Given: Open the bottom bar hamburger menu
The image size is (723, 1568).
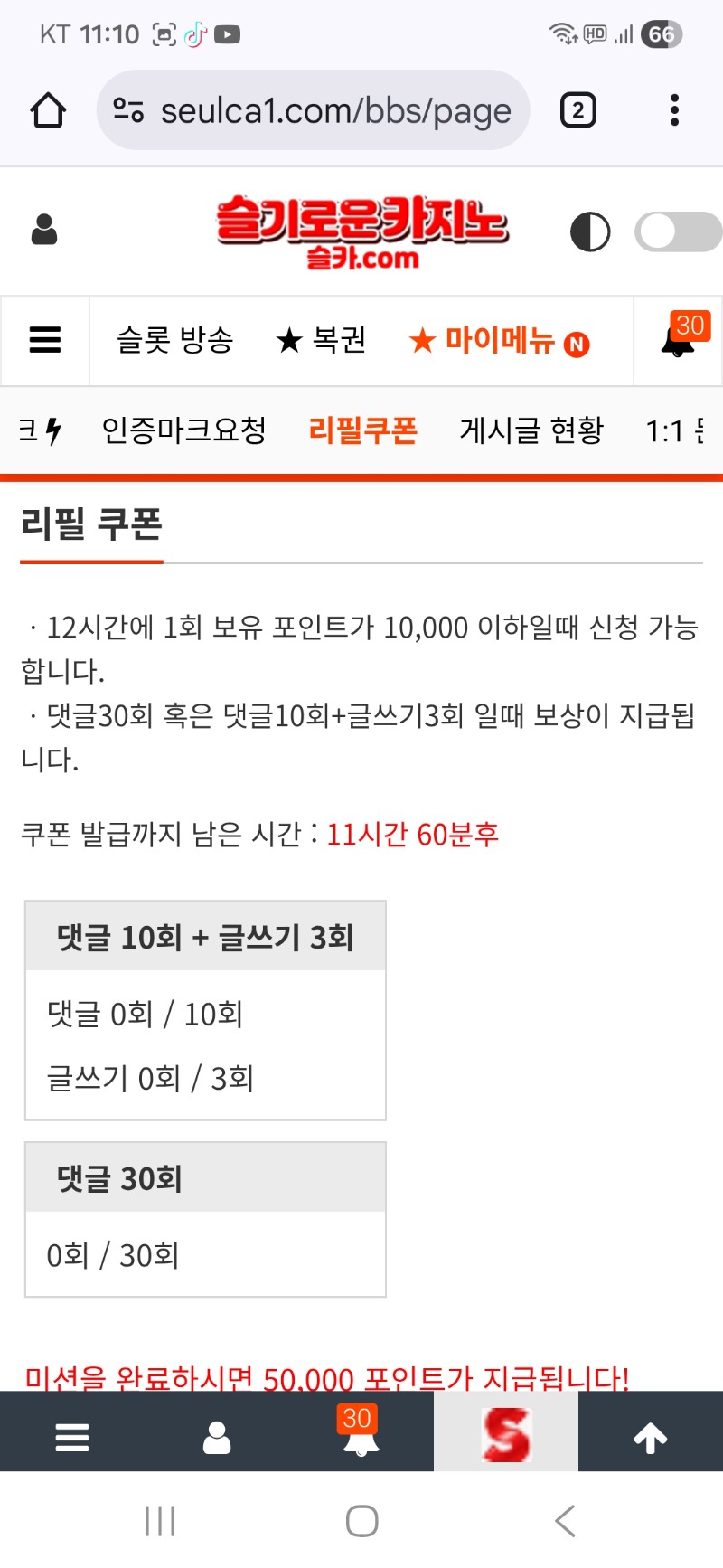Looking at the screenshot, I should [x=72, y=1437].
